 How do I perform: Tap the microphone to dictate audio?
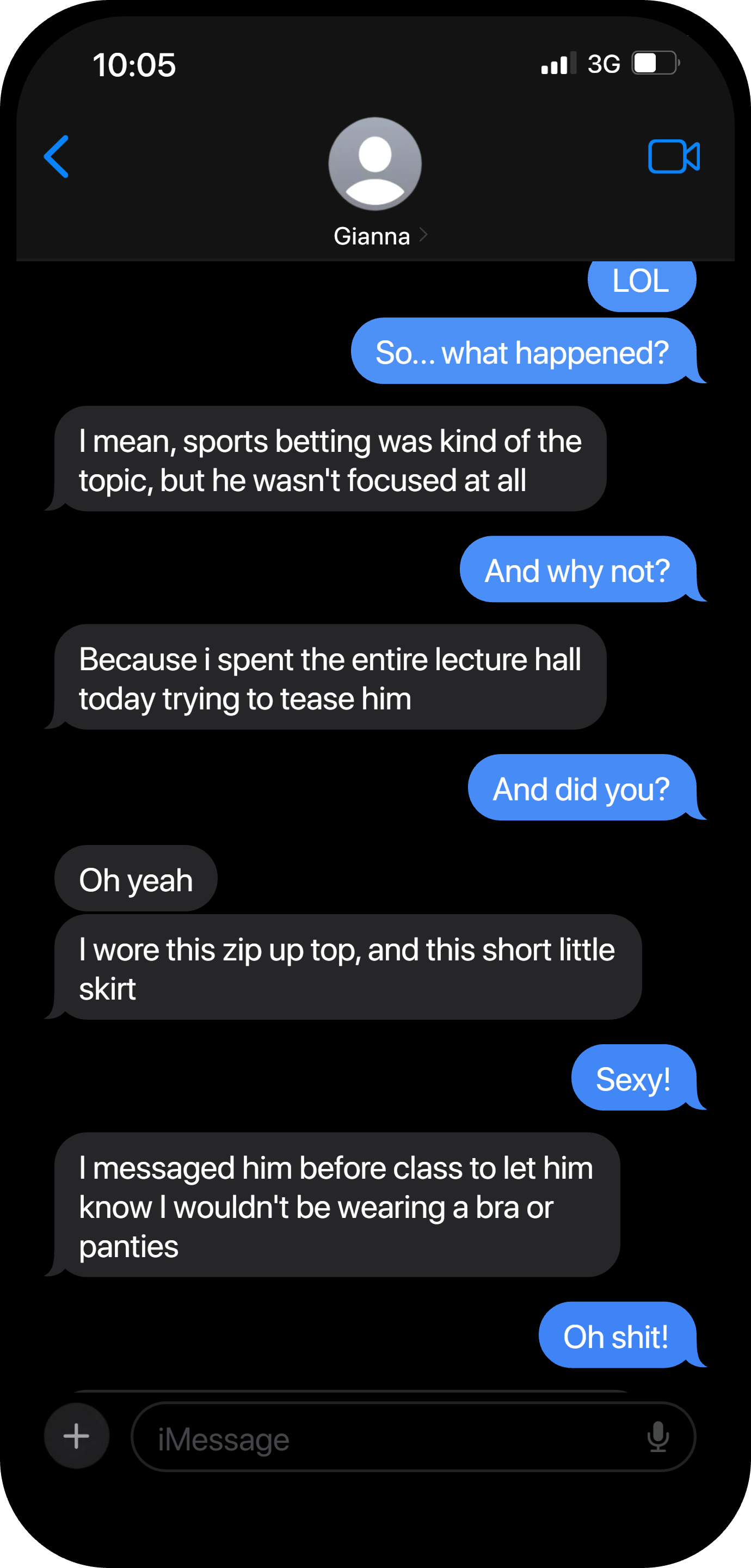point(658,1437)
